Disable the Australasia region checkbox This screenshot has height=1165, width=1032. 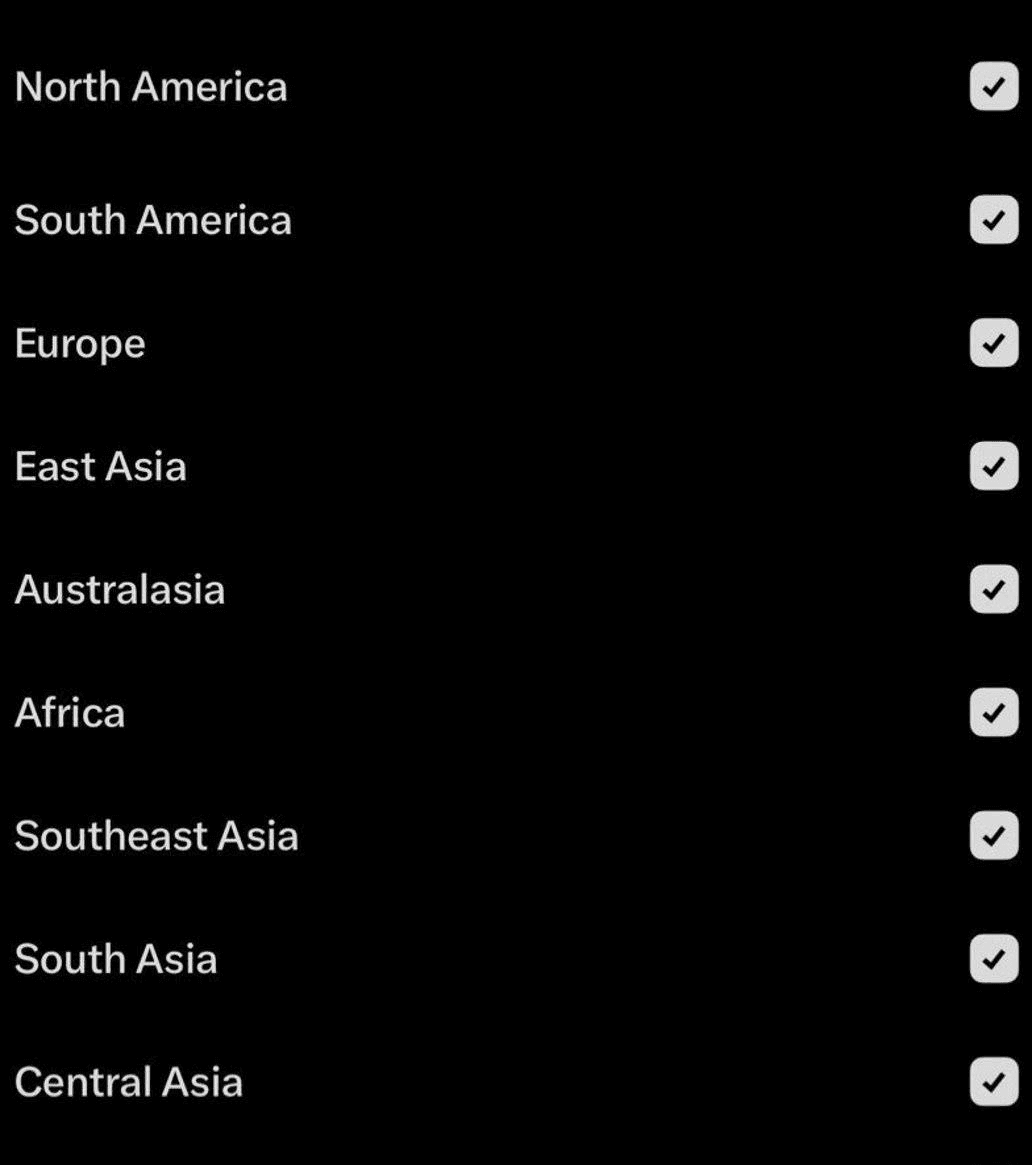[993, 589]
